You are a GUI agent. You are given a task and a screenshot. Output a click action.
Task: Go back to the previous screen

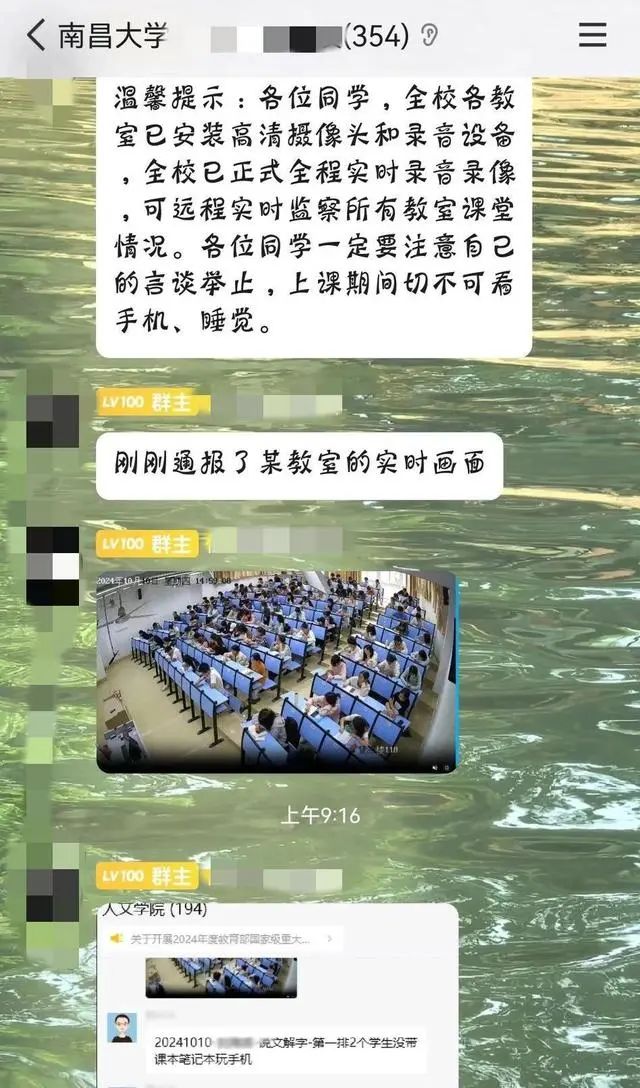[x=36, y=35]
